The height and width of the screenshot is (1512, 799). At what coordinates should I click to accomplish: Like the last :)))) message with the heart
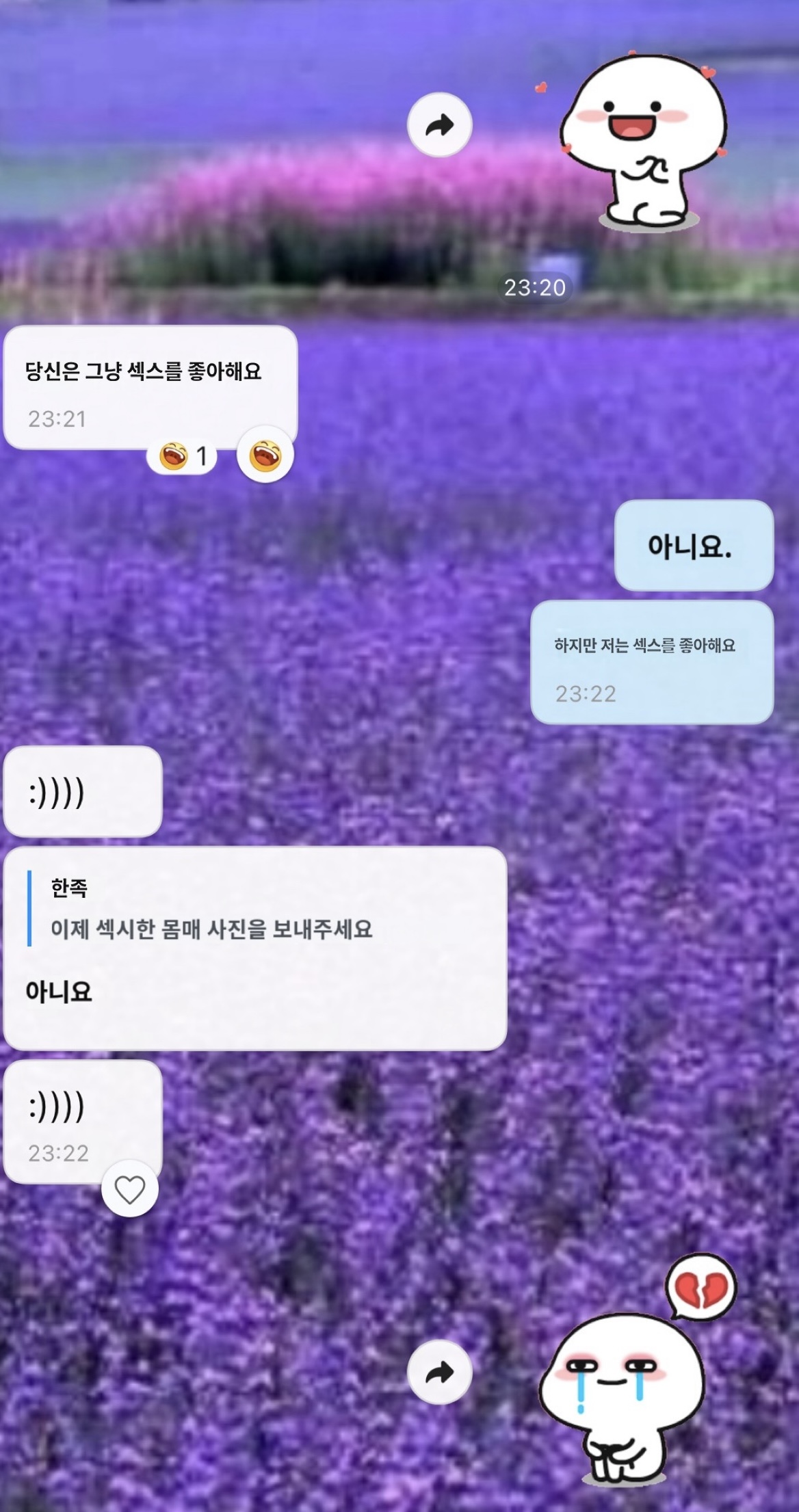pyautogui.click(x=130, y=1189)
